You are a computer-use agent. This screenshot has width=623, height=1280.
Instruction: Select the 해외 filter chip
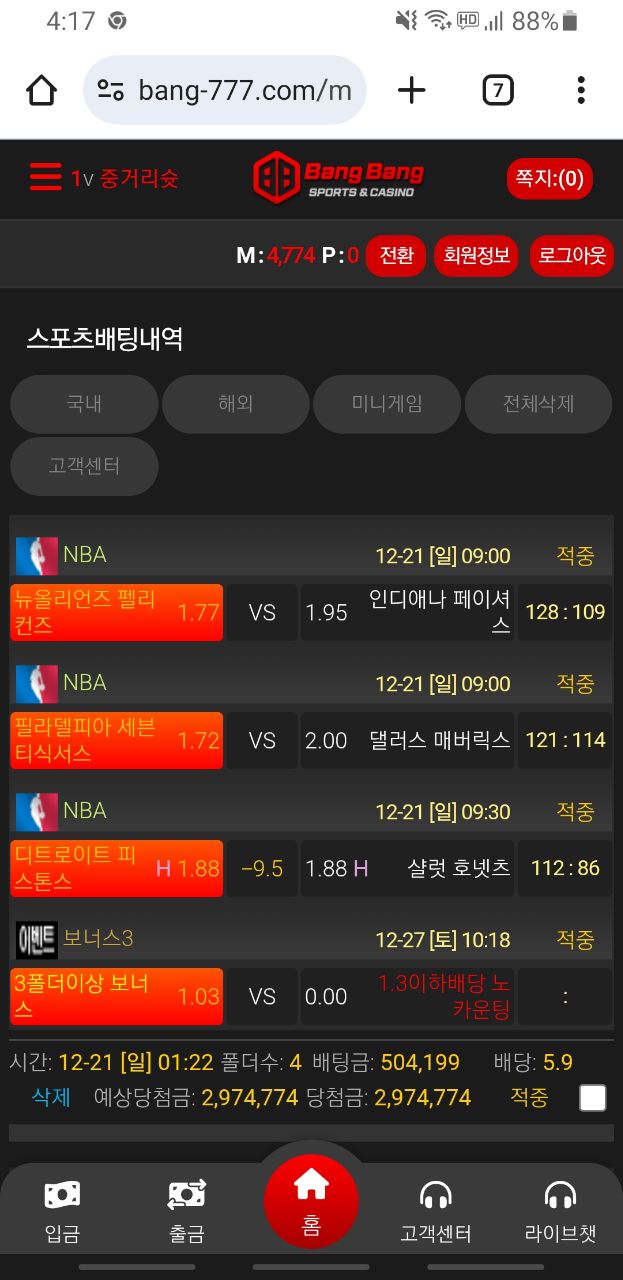235,404
